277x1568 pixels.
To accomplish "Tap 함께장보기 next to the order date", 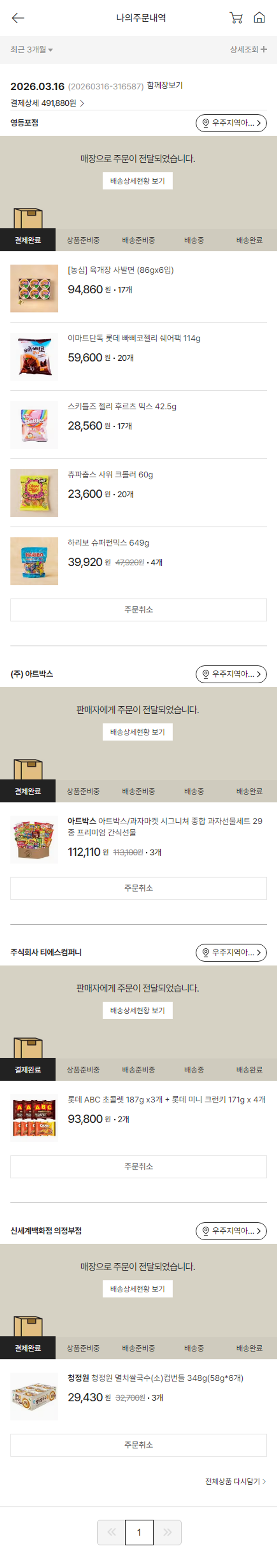I will point(164,85).
